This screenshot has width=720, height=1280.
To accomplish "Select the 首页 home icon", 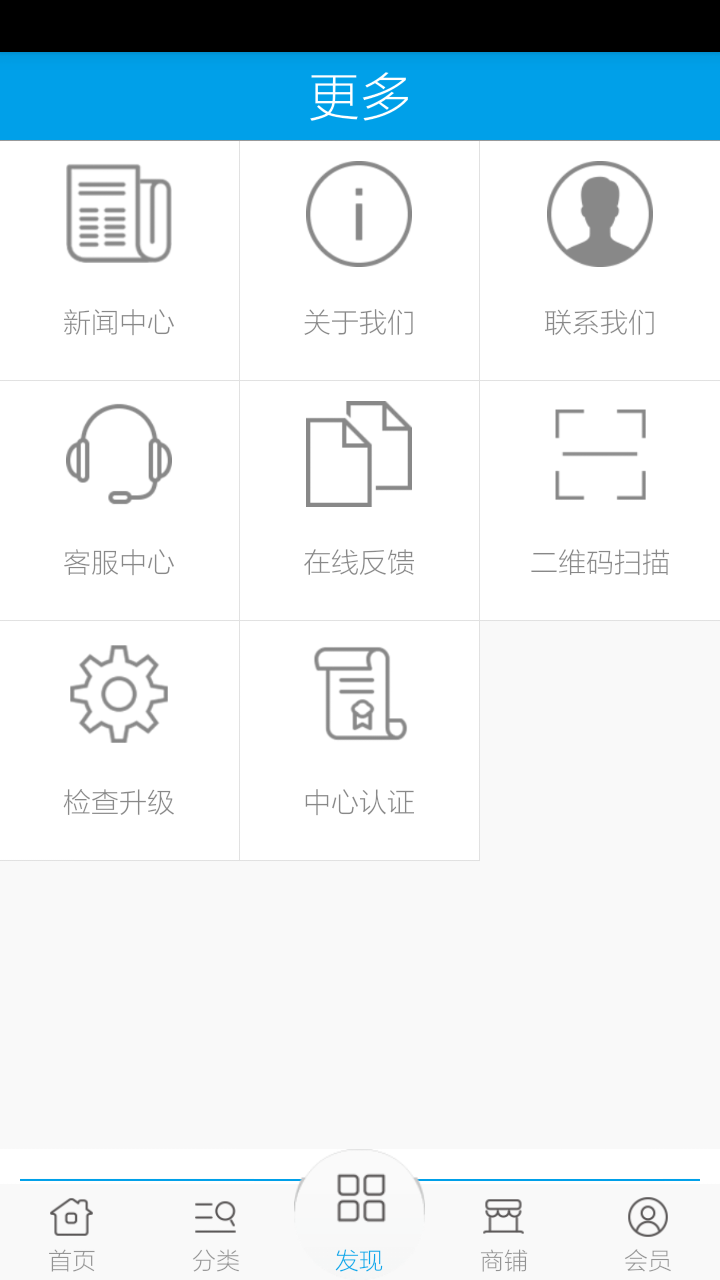I will pyautogui.click(x=70, y=1217).
